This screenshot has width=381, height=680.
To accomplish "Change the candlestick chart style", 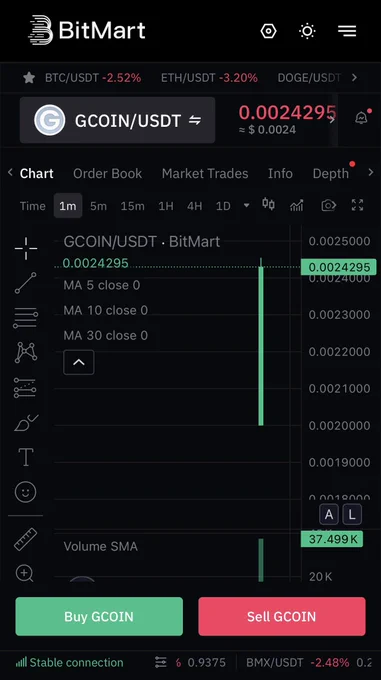I will [x=268, y=204].
